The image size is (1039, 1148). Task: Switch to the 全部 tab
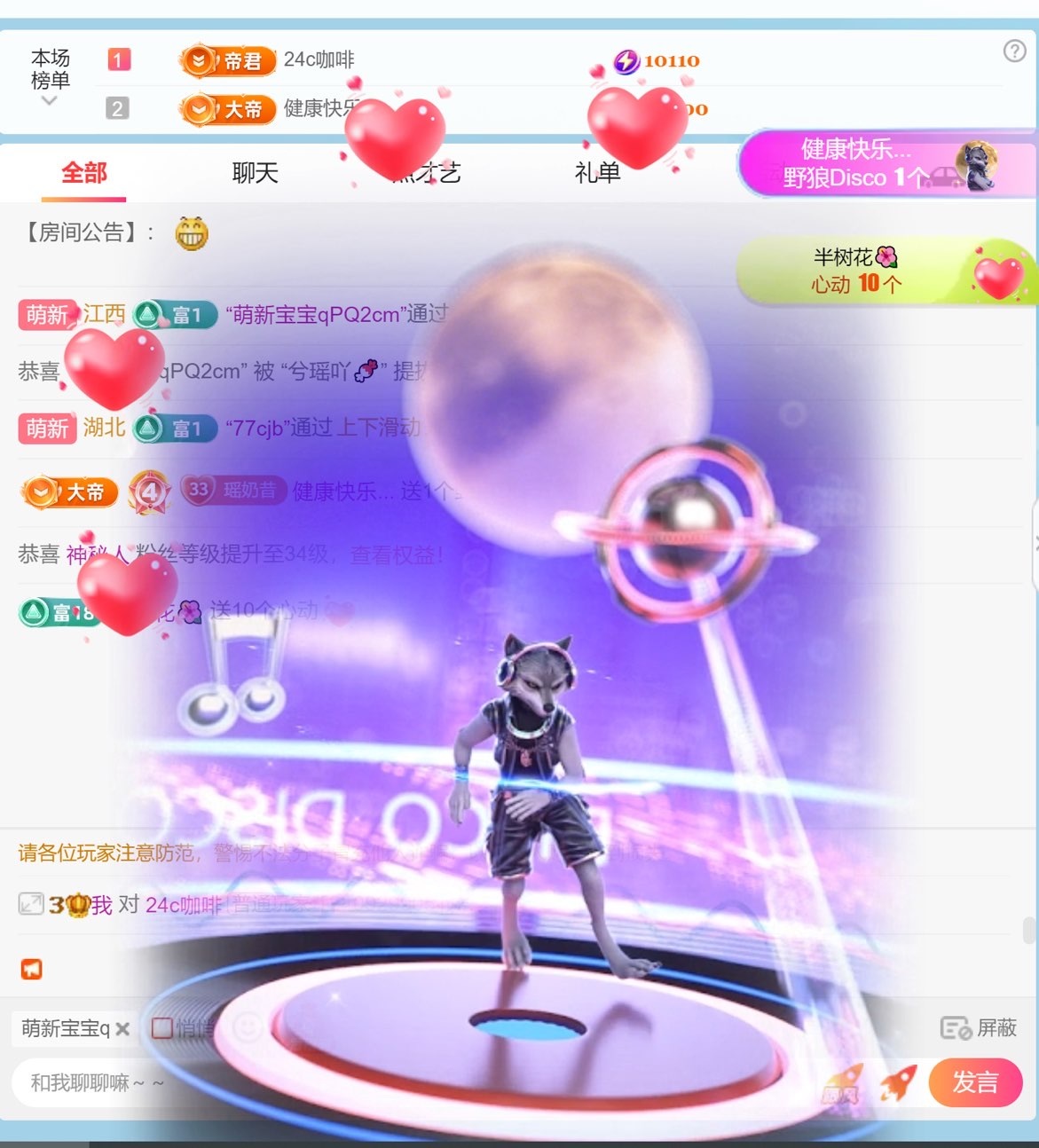(84, 172)
